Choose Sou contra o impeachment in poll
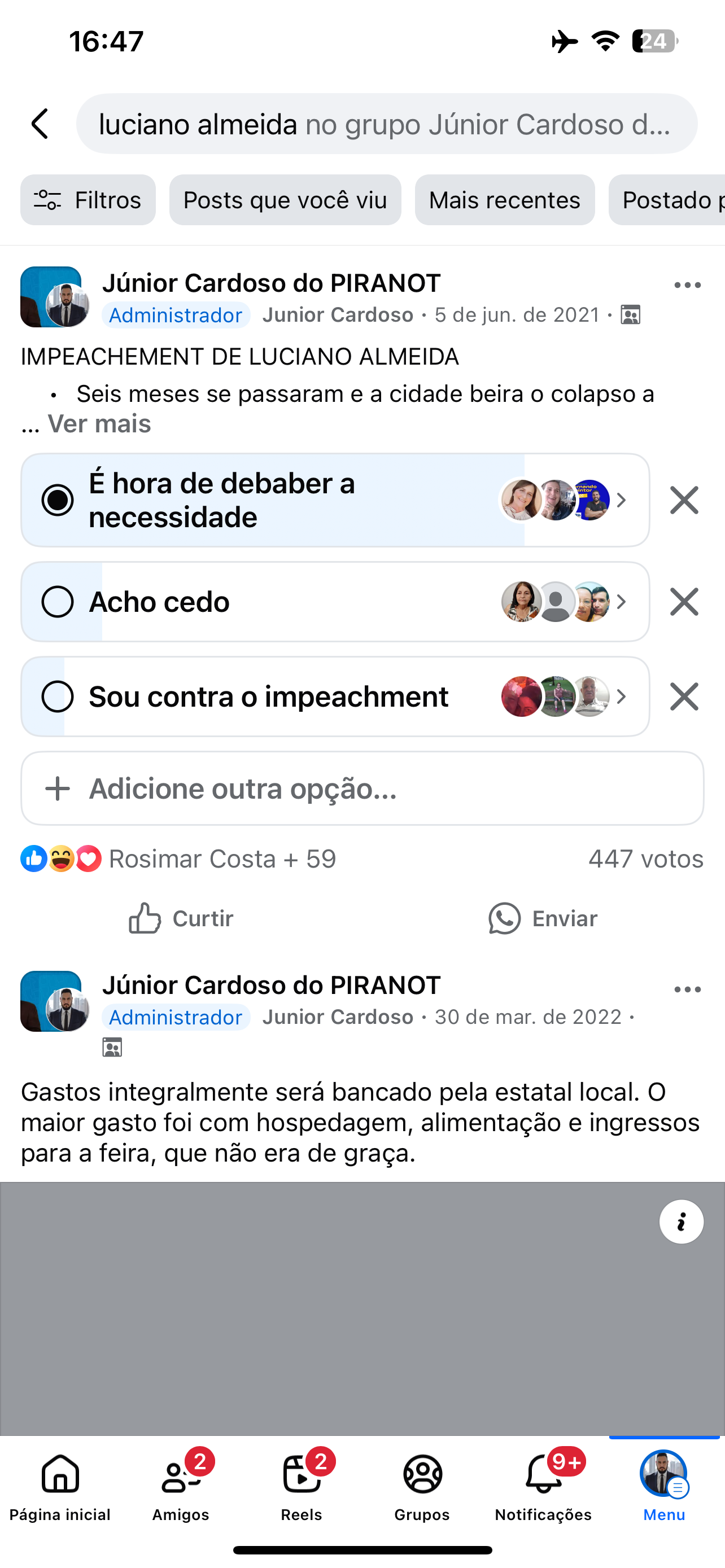 tap(58, 697)
